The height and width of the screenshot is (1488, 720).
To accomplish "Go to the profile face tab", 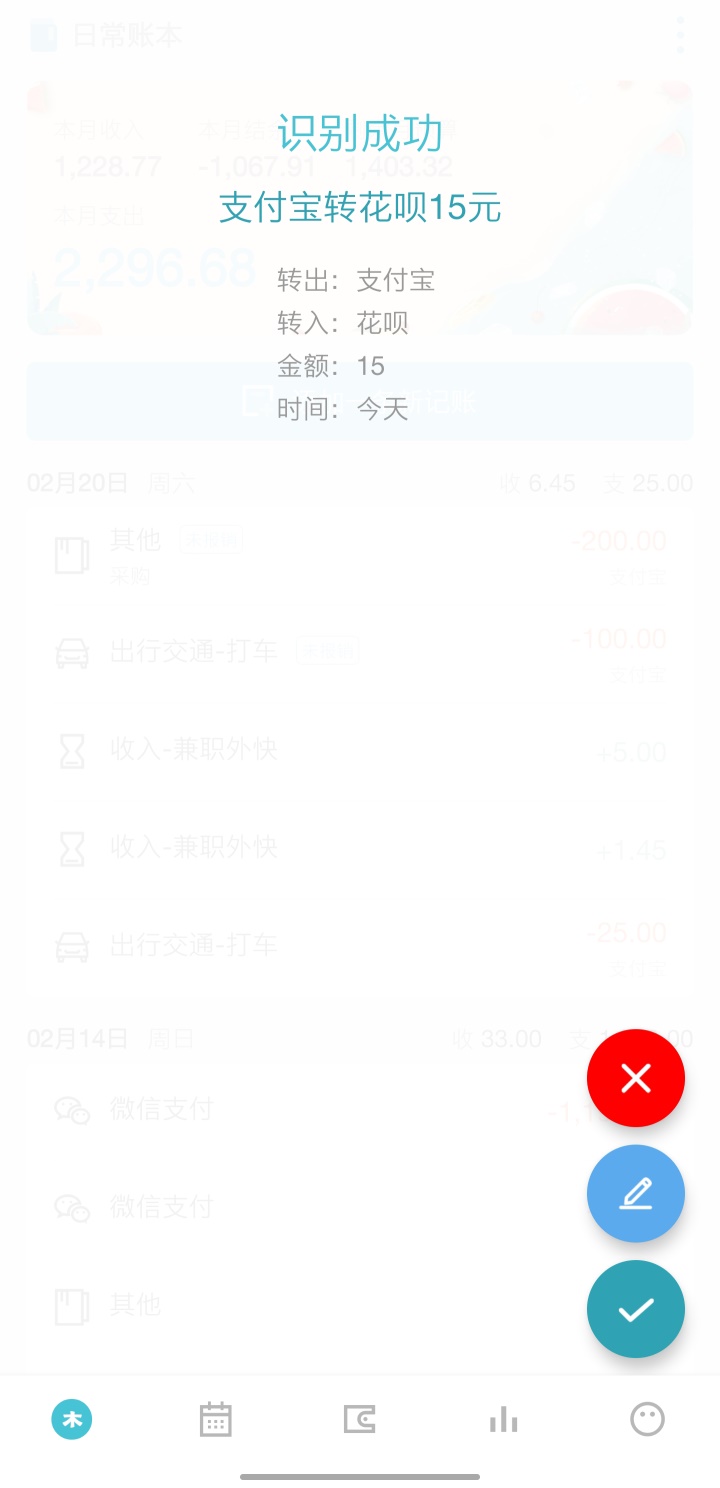I will click(x=647, y=1419).
